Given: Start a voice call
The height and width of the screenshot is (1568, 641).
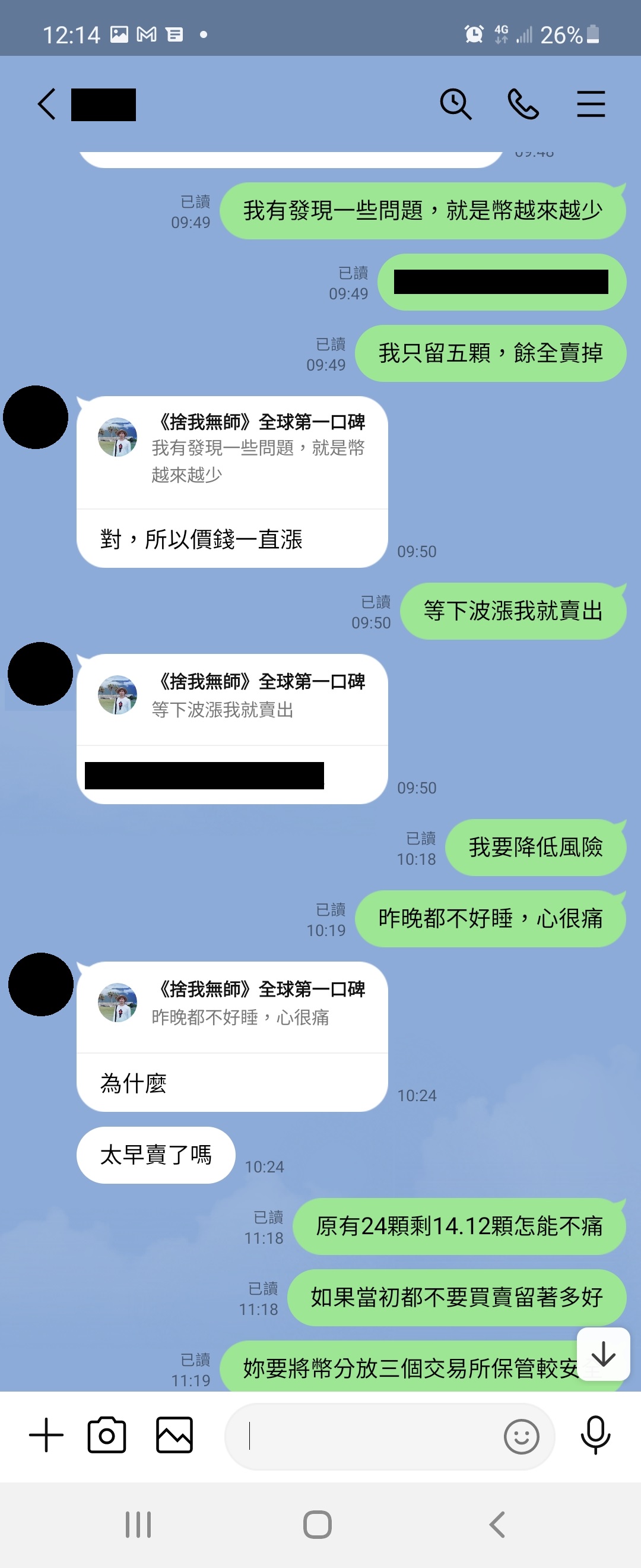Looking at the screenshot, I should (x=523, y=104).
